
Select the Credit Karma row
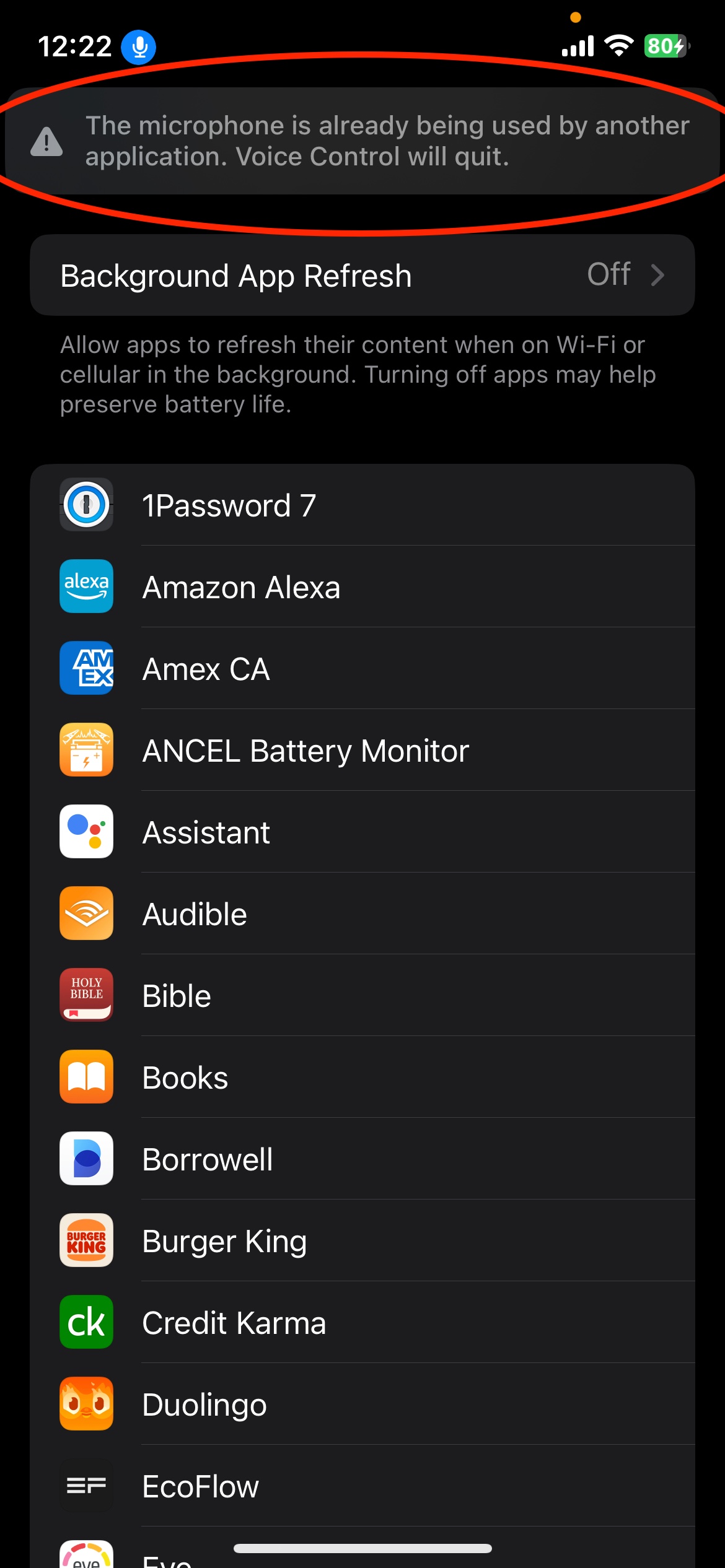point(362,1323)
